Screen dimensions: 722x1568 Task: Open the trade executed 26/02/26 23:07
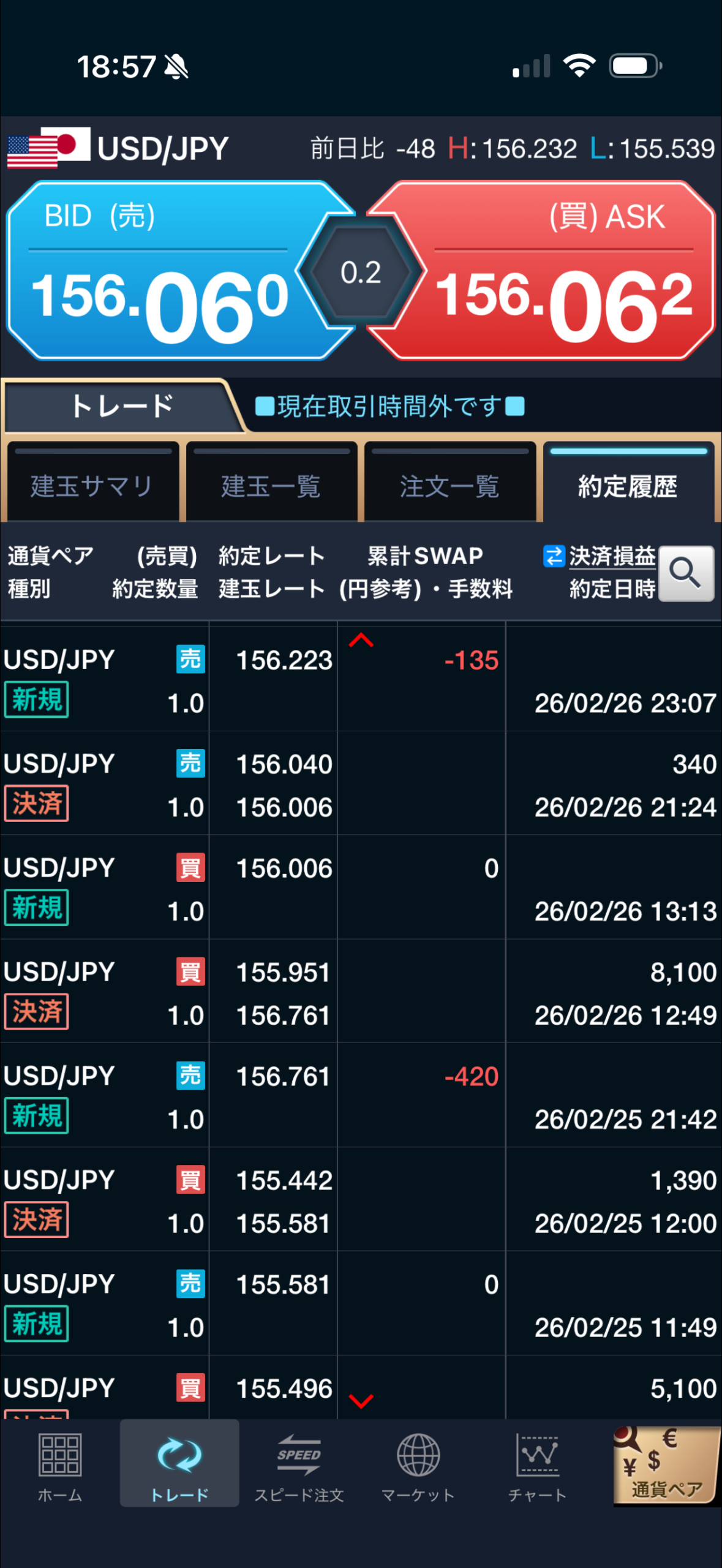pyautogui.click(x=360, y=680)
